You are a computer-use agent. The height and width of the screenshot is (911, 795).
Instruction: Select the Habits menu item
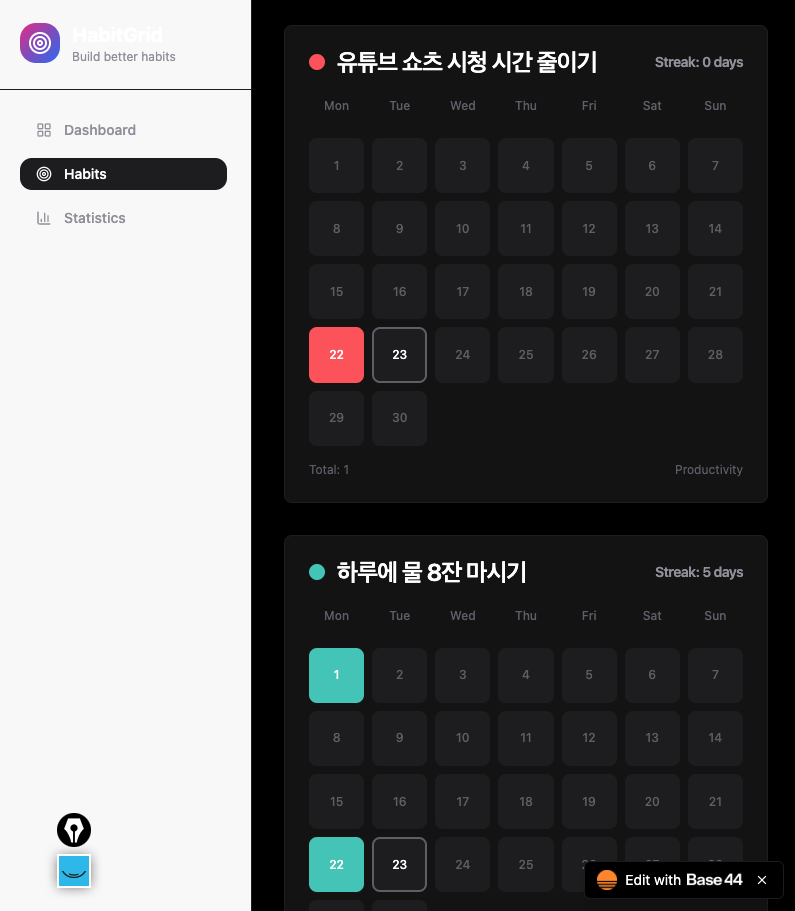pyautogui.click(x=123, y=174)
